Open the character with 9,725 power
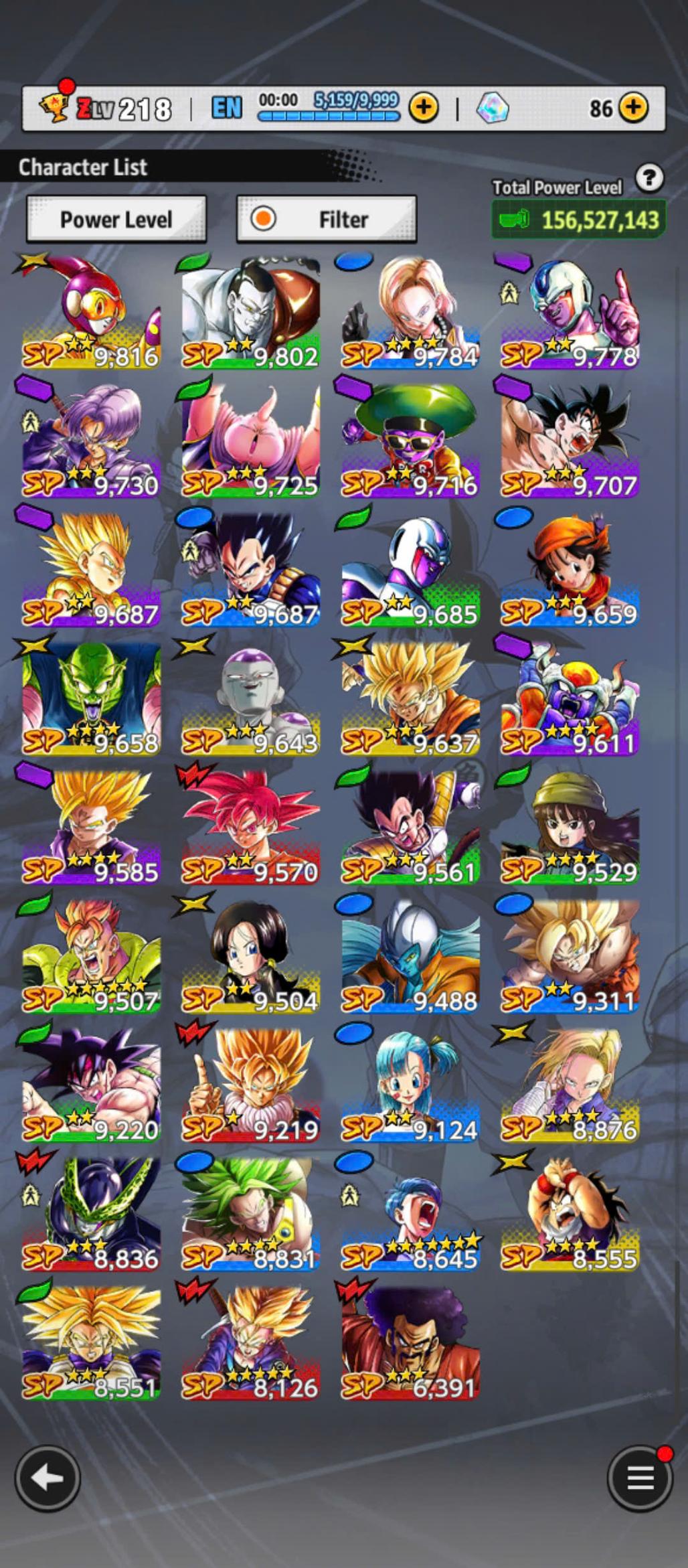Viewport: 688px width, 1568px height. point(250,442)
